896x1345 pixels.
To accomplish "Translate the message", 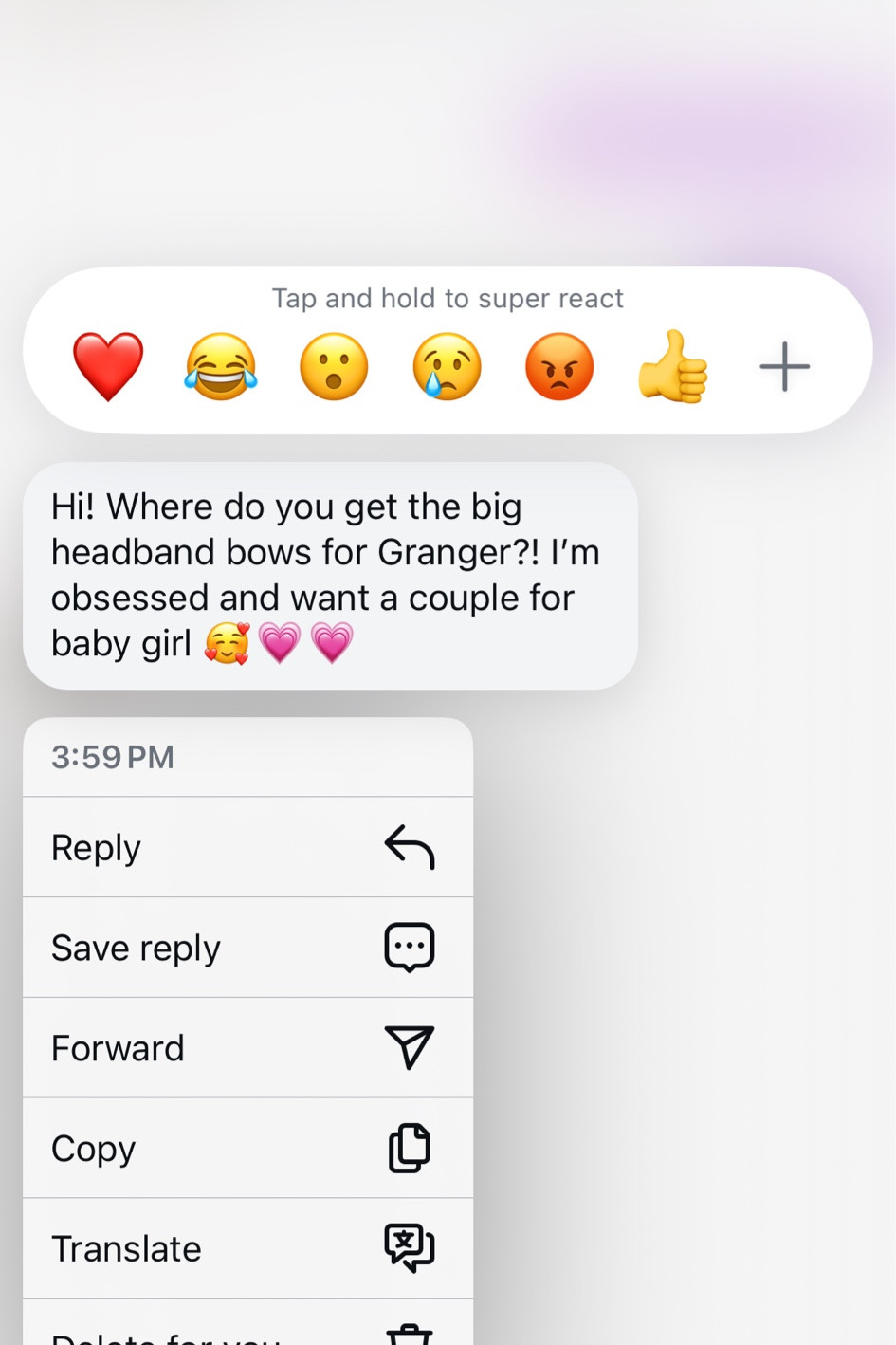I will tap(247, 1248).
